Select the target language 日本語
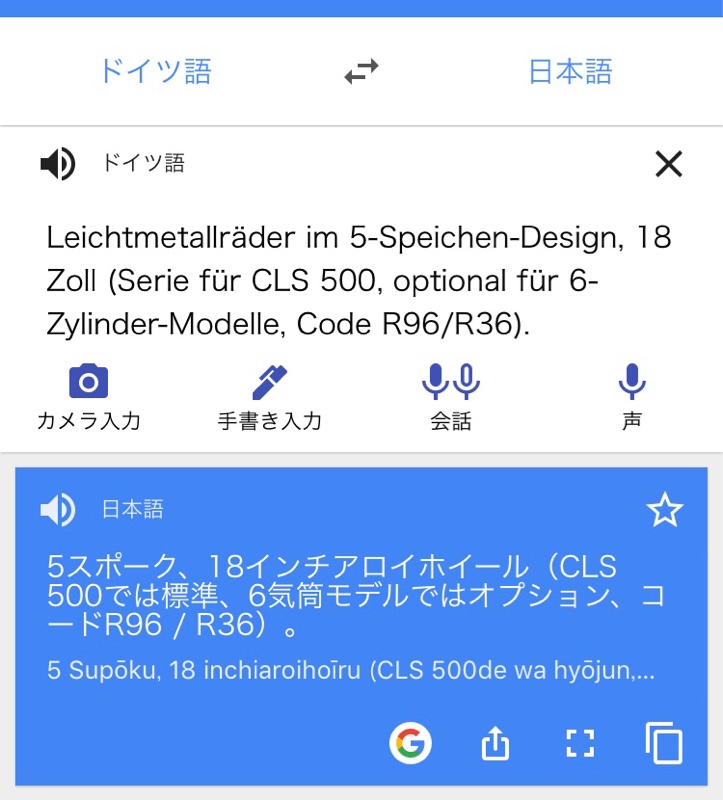 pyautogui.click(x=569, y=72)
